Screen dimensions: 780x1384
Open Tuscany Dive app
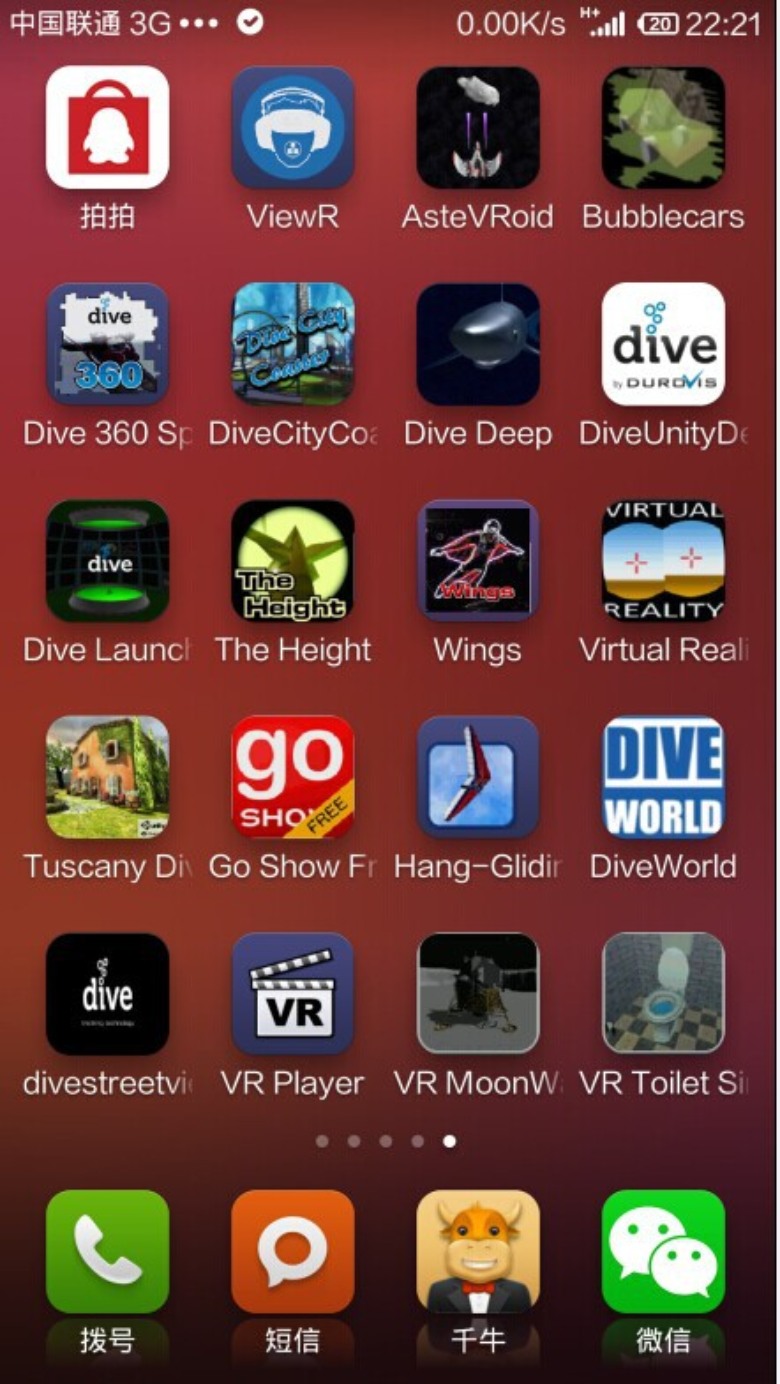coord(107,777)
